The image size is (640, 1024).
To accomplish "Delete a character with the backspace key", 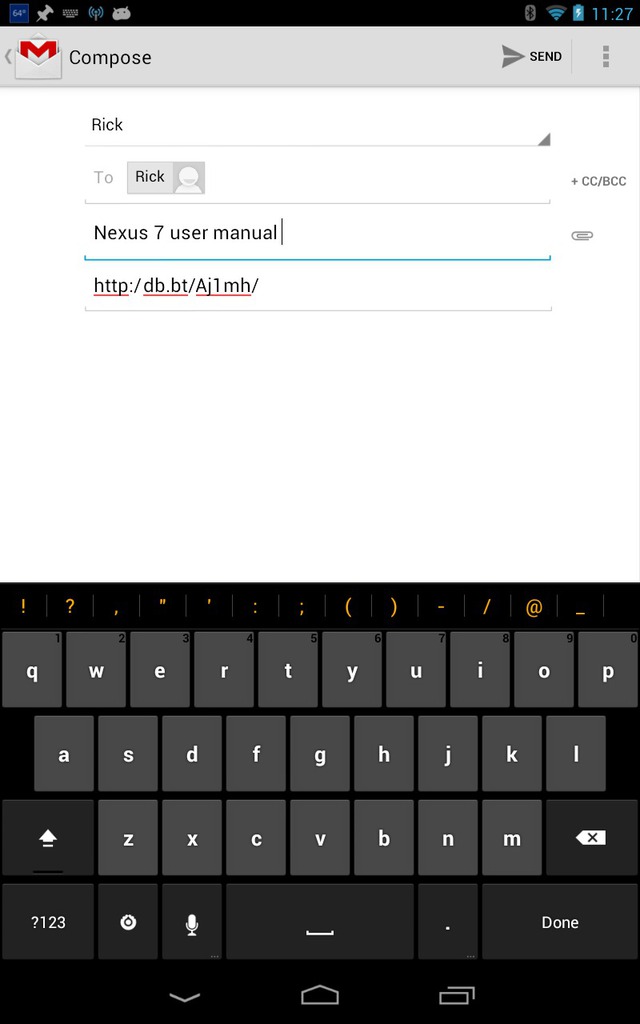I will coord(590,838).
